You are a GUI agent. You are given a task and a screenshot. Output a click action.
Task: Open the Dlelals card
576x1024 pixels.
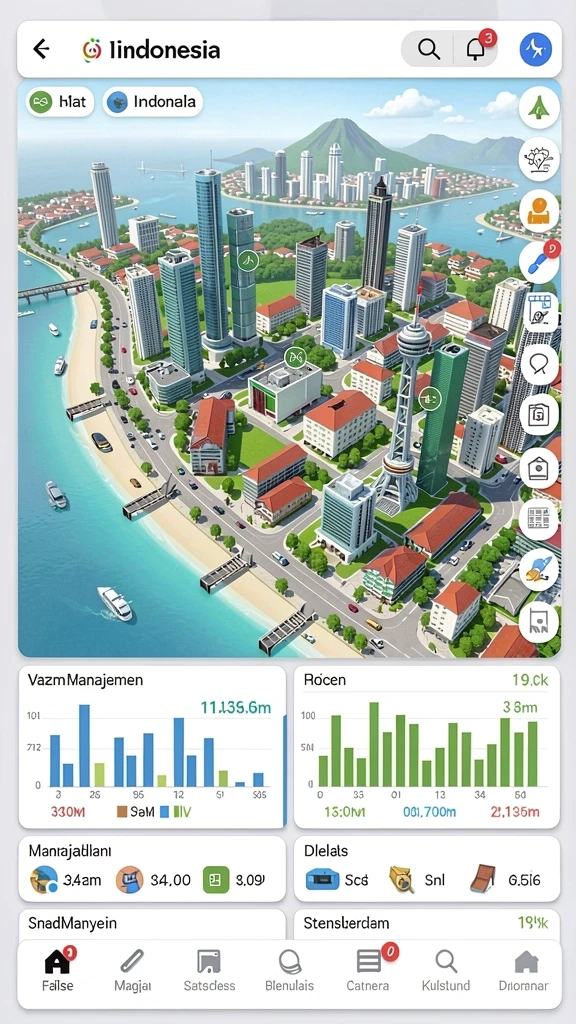click(427, 869)
